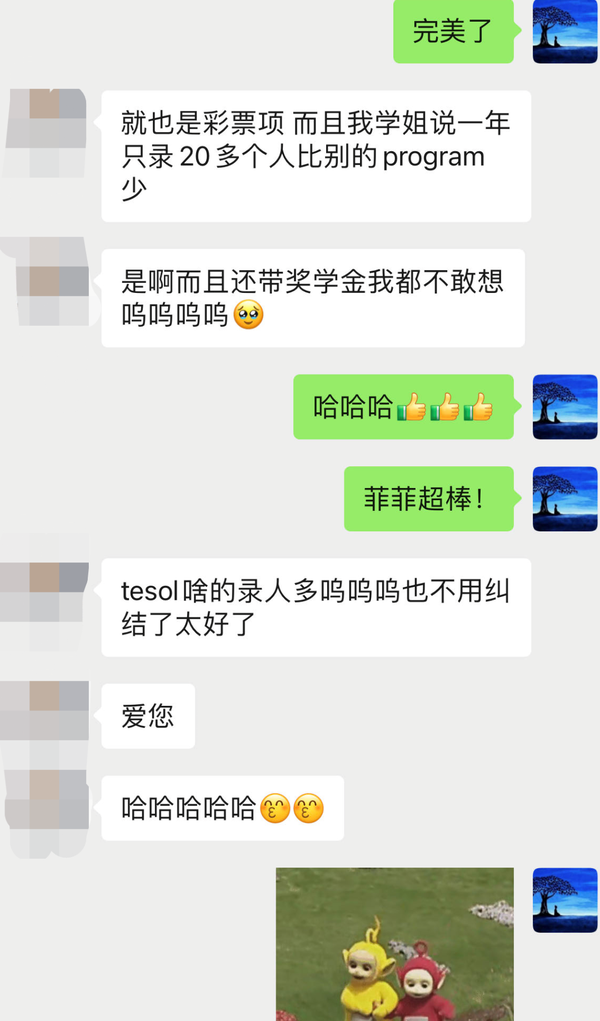This screenshot has width=600, height=1021.
Task: Open sender's avatar beside the 完美了 message
Action: (565, 32)
